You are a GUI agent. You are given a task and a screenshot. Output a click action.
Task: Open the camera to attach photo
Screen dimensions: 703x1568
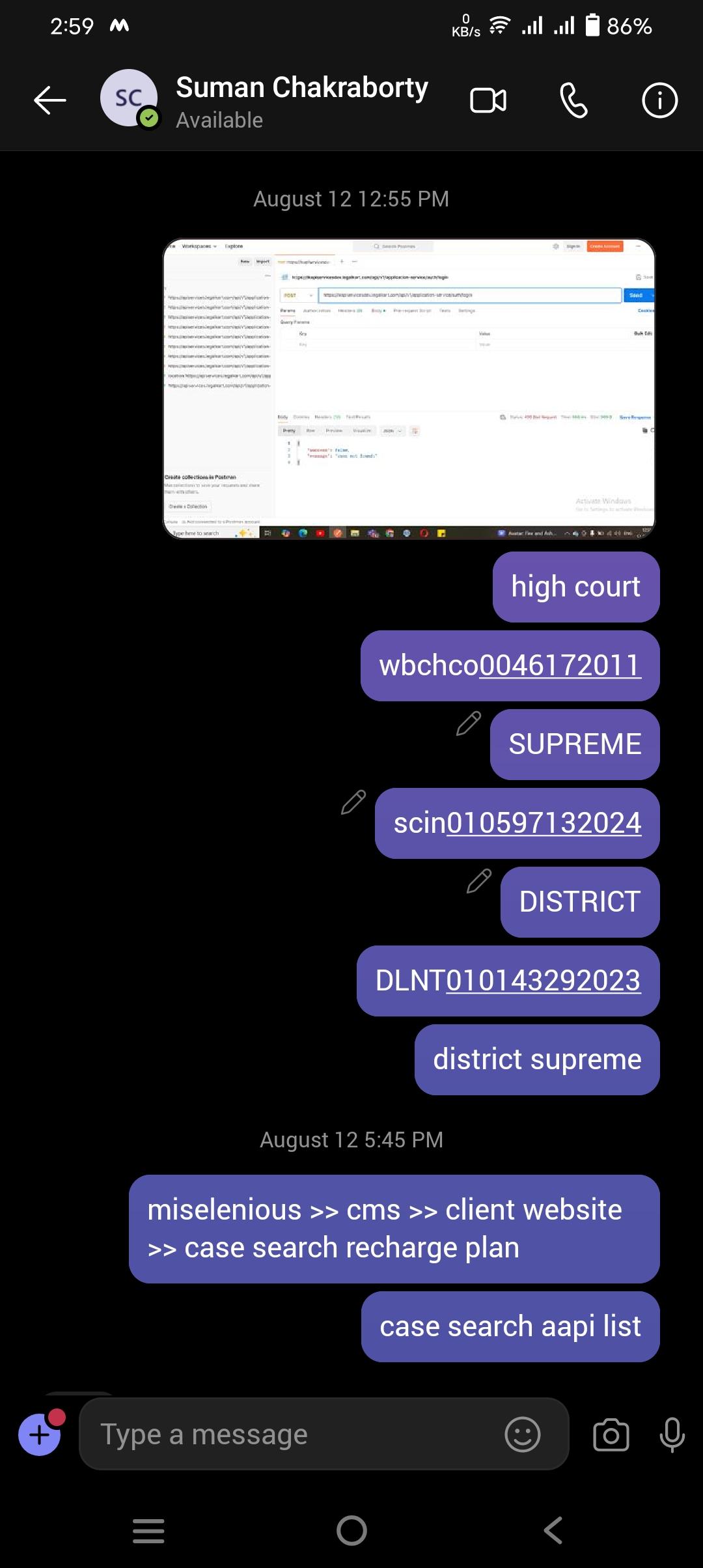point(611,1435)
